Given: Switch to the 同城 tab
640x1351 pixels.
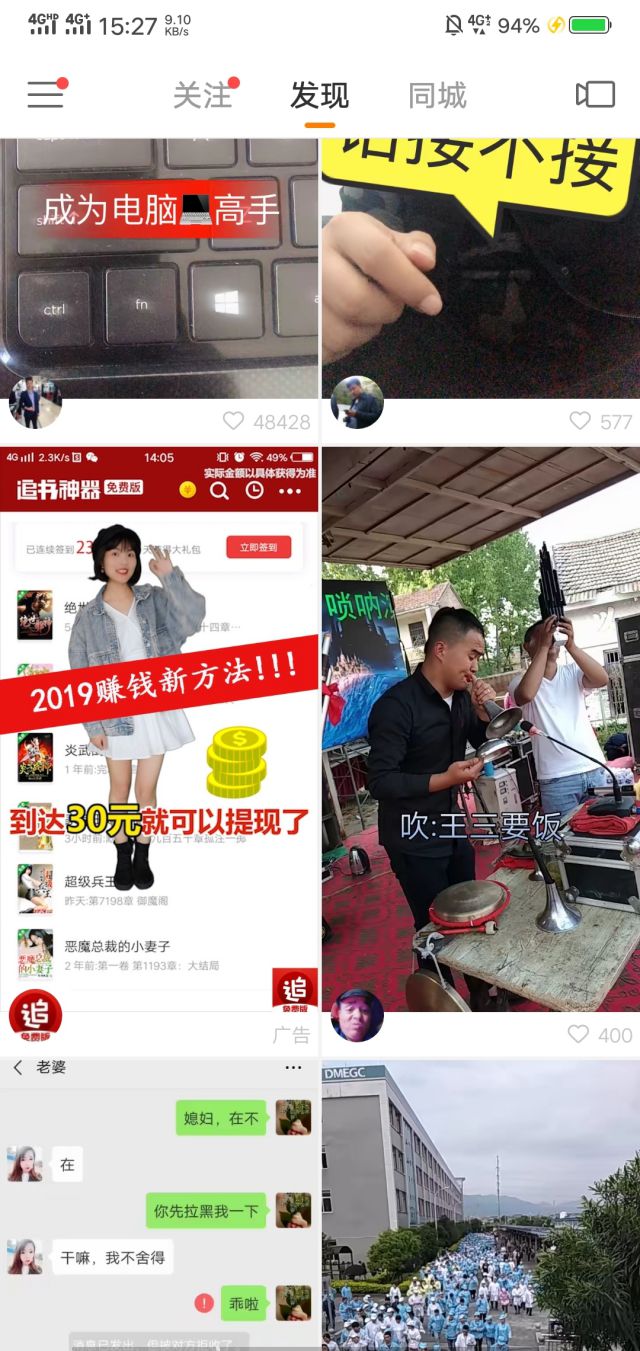Looking at the screenshot, I should (x=437, y=95).
